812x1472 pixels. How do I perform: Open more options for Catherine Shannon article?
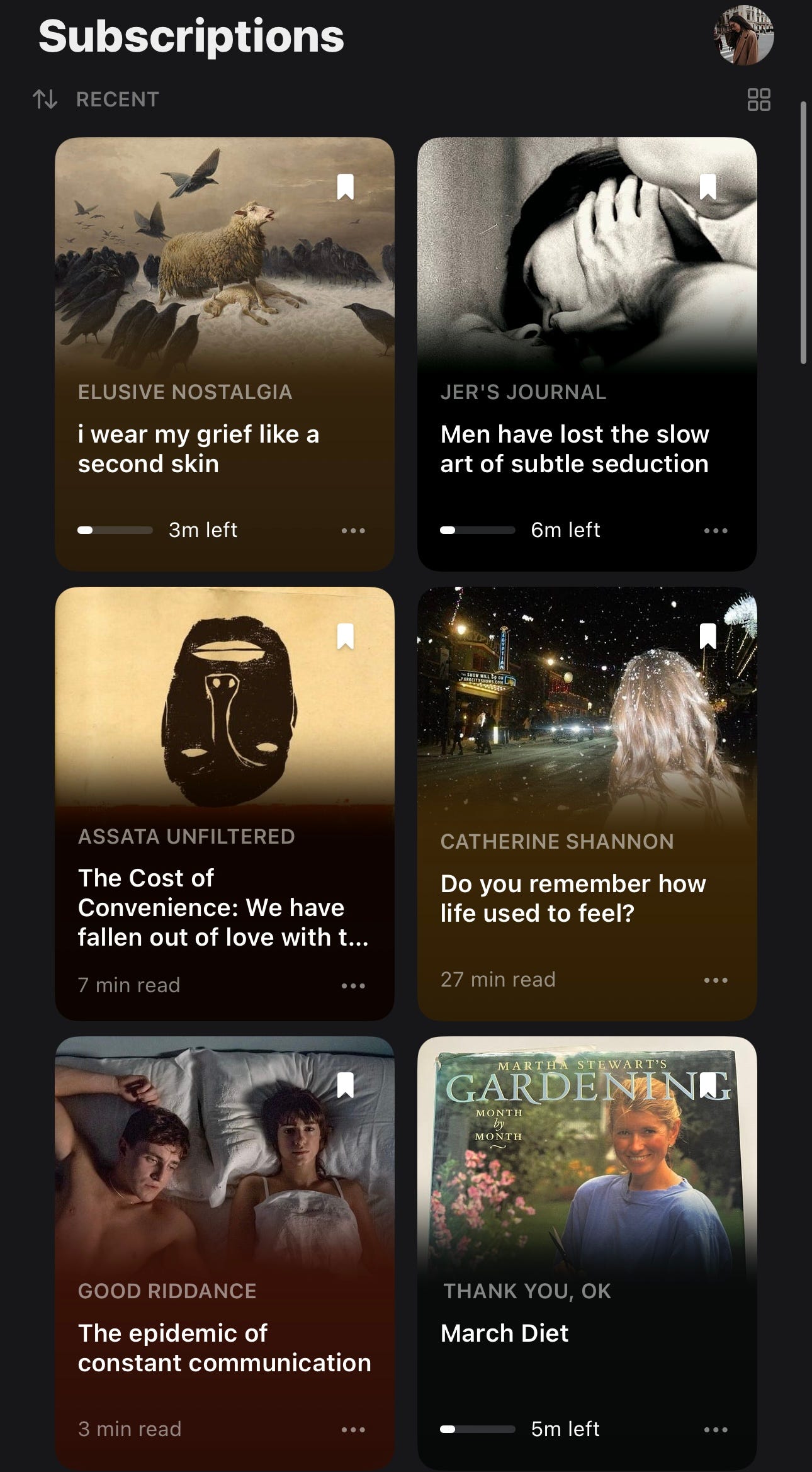(716, 980)
